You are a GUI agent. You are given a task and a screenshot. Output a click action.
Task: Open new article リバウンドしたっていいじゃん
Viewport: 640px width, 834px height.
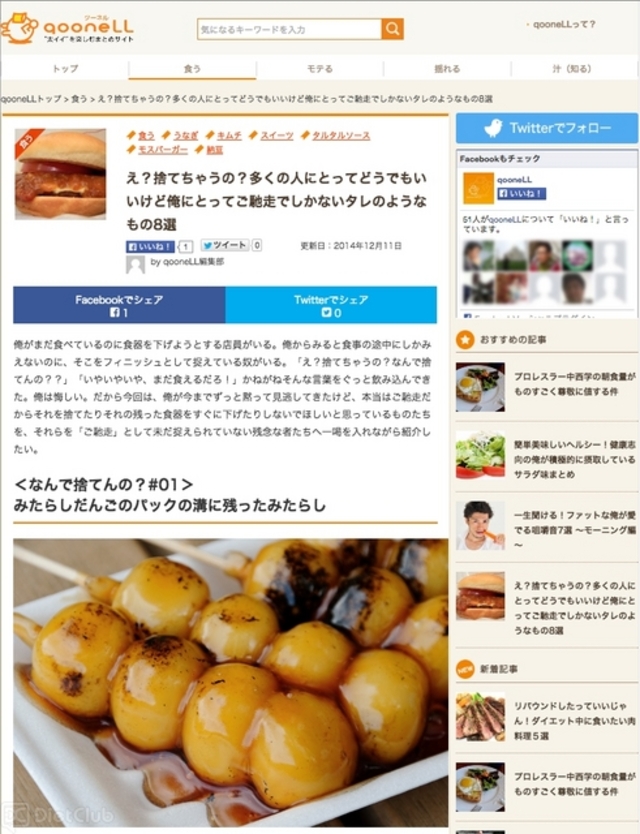click(574, 718)
